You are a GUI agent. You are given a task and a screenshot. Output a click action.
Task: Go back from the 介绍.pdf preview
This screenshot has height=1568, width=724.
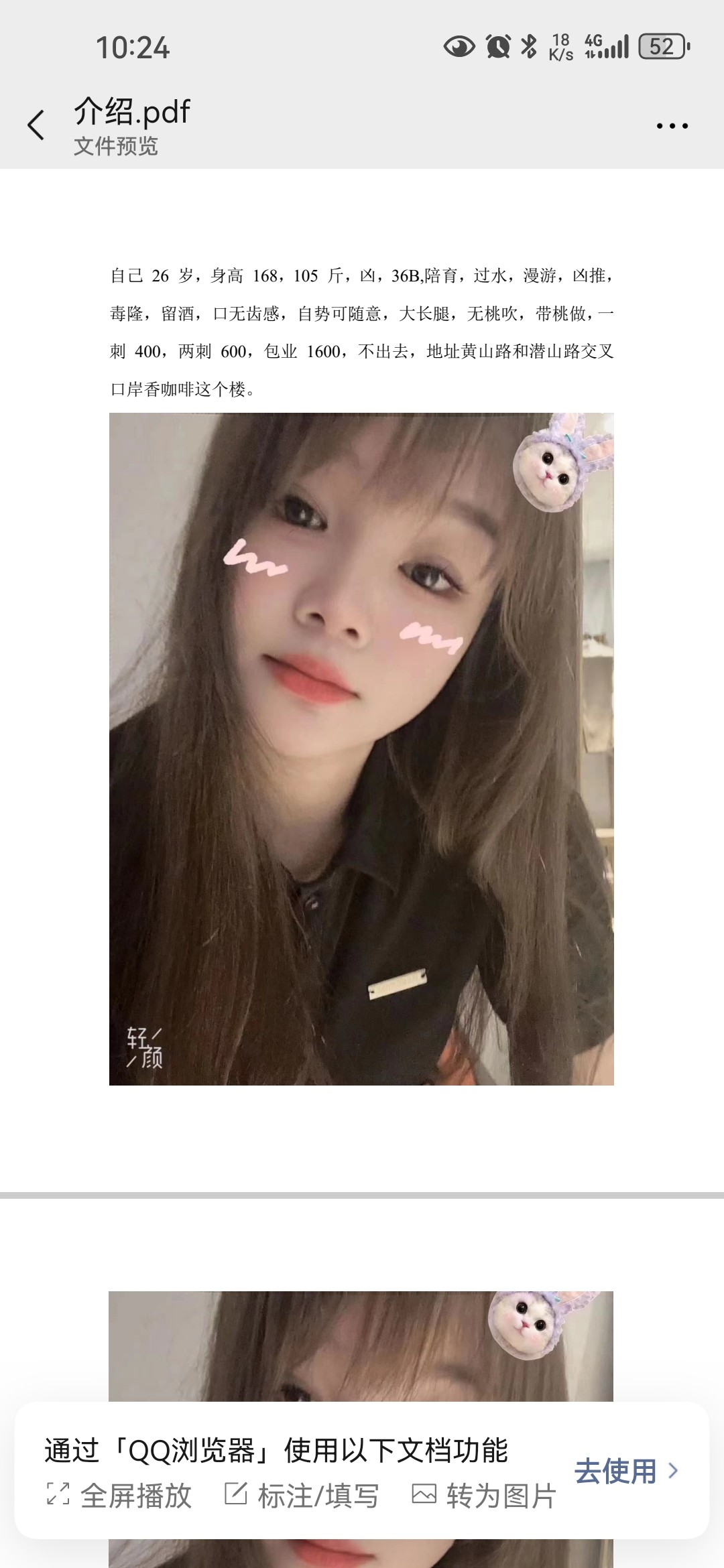(x=36, y=125)
